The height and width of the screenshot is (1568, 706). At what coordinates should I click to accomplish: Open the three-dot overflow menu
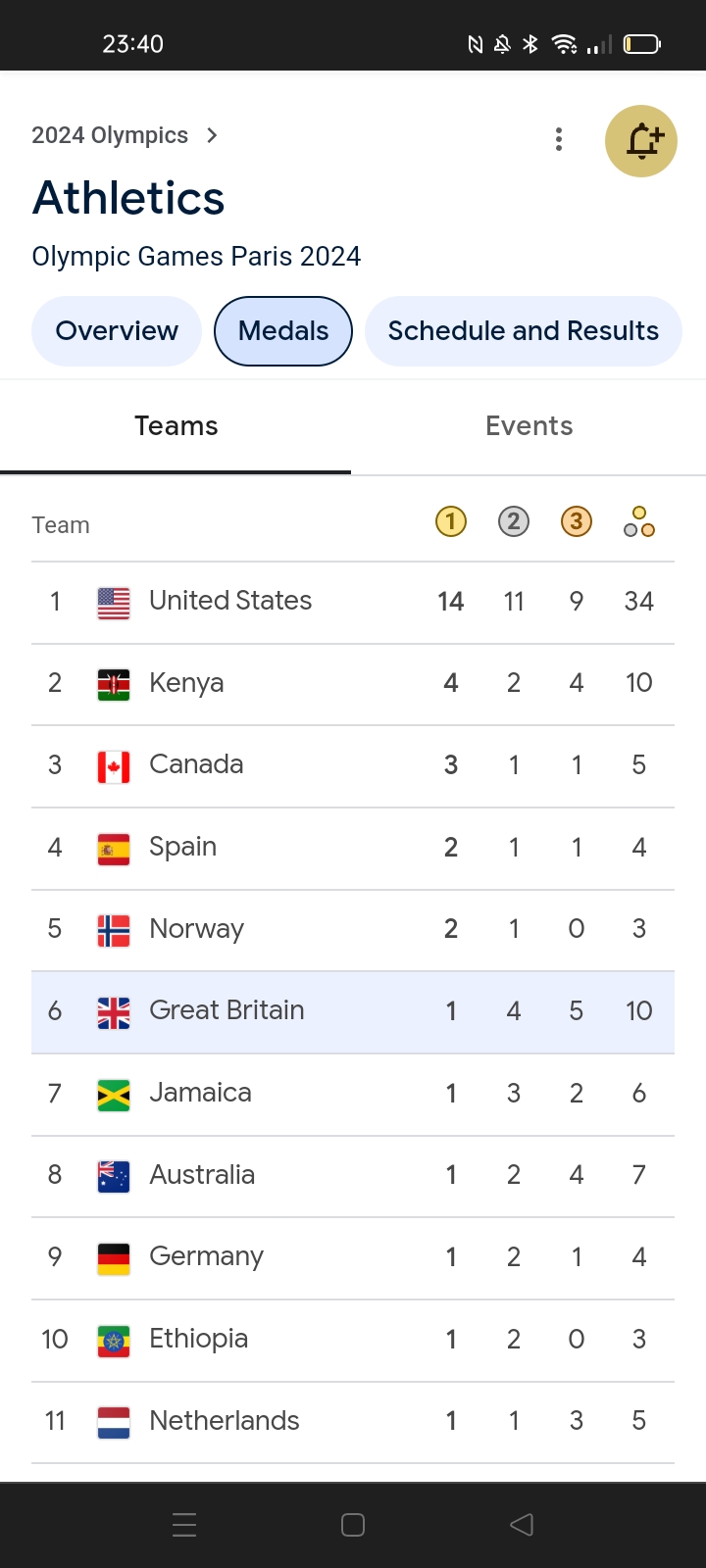[x=559, y=139]
